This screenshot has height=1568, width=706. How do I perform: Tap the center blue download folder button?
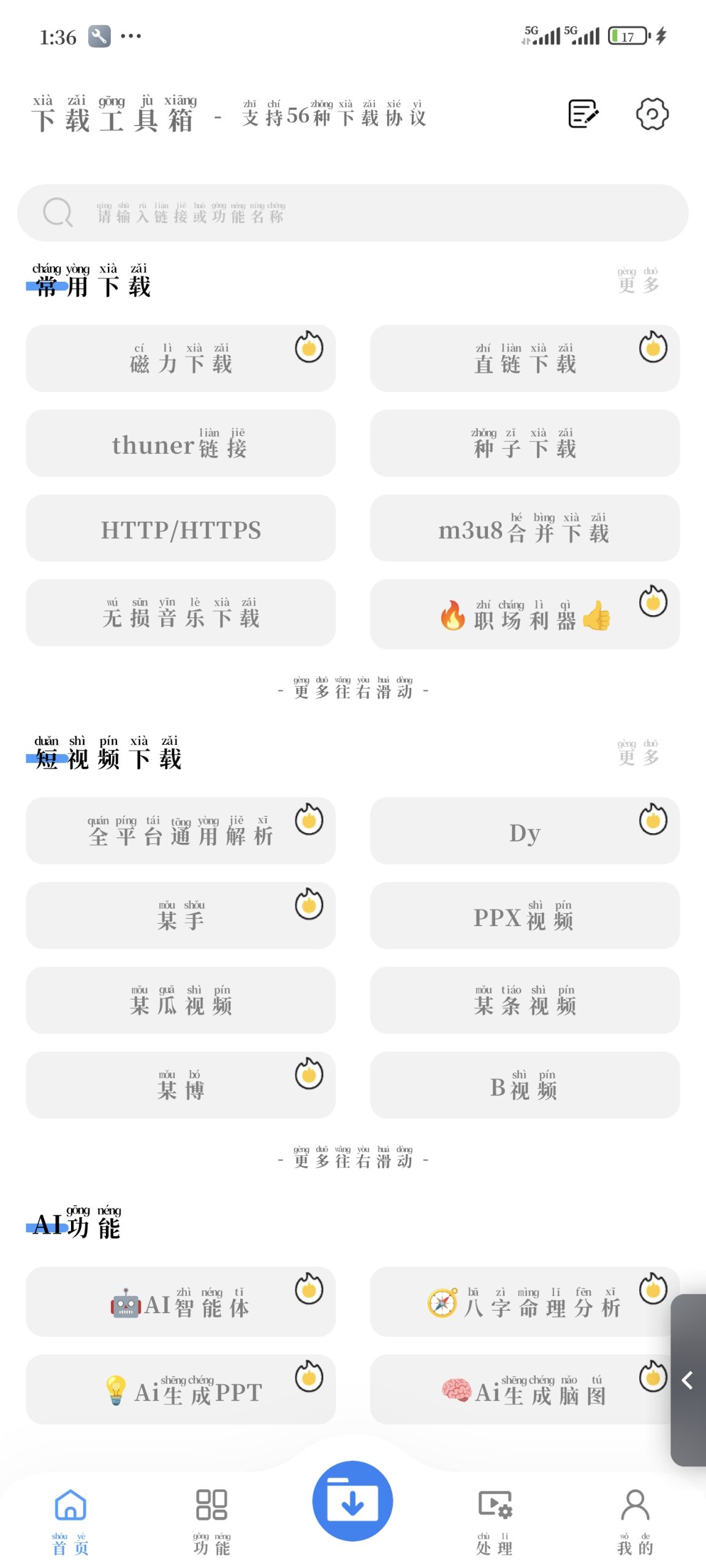click(352, 1501)
